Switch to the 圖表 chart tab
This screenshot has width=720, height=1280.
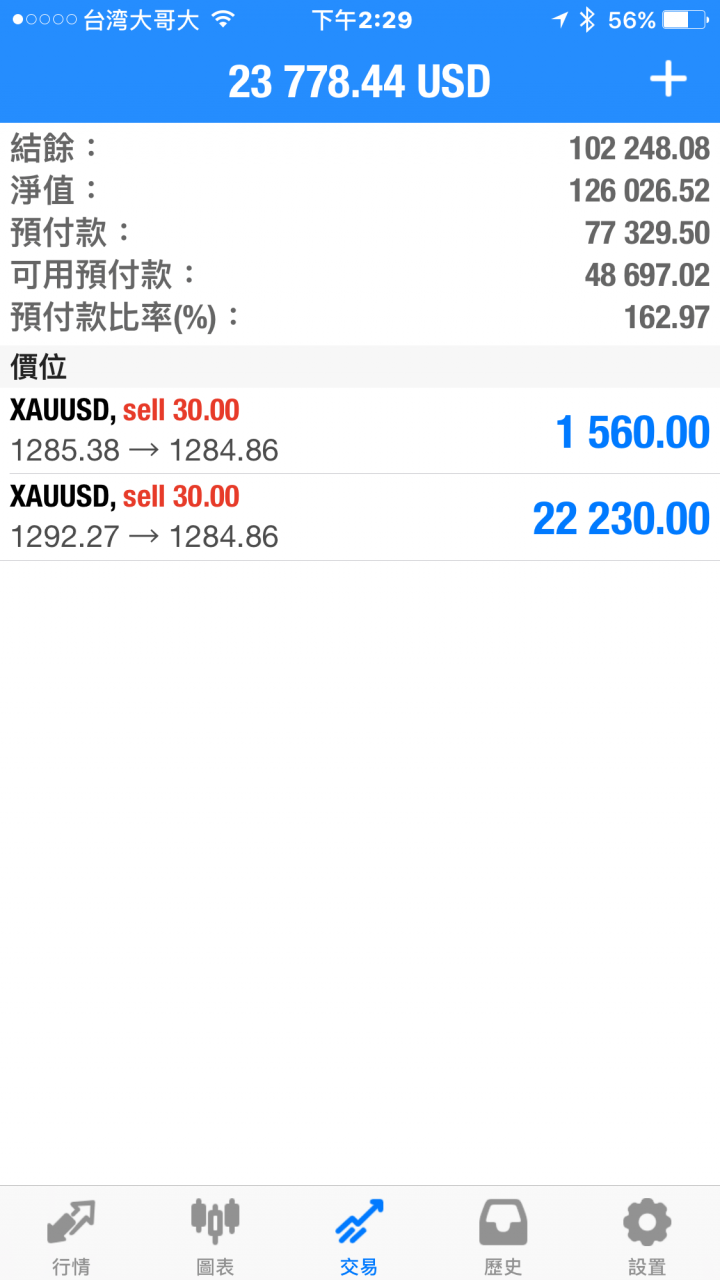pyautogui.click(x=215, y=1234)
